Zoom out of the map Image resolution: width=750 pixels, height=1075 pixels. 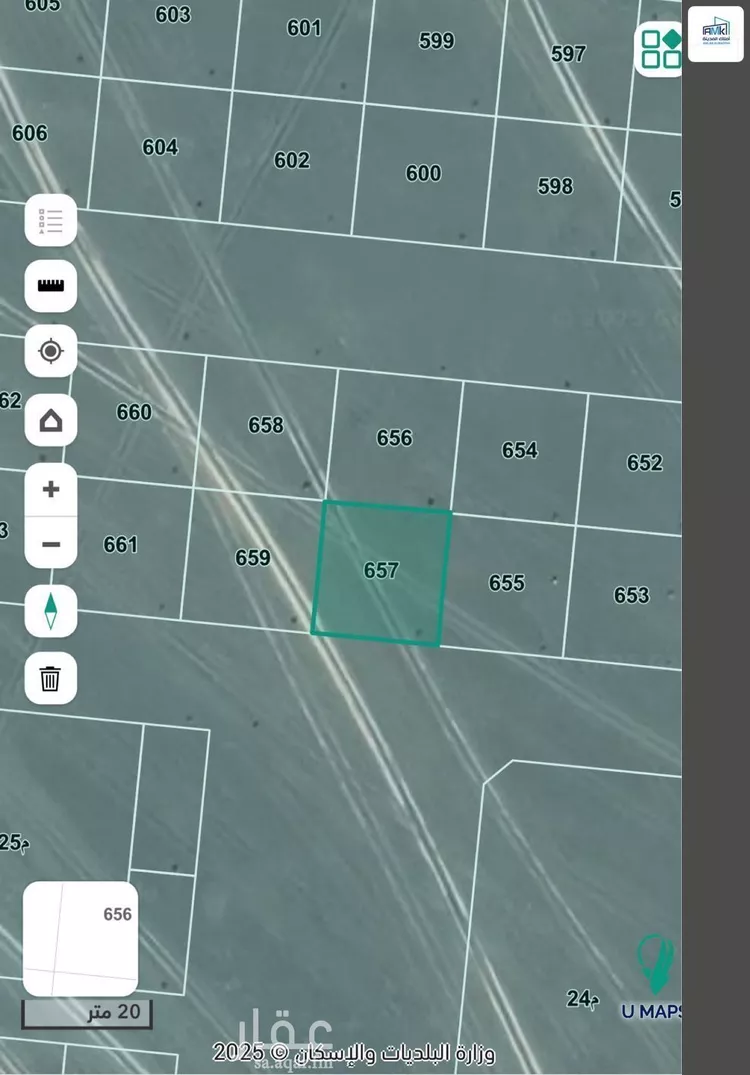coord(51,545)
